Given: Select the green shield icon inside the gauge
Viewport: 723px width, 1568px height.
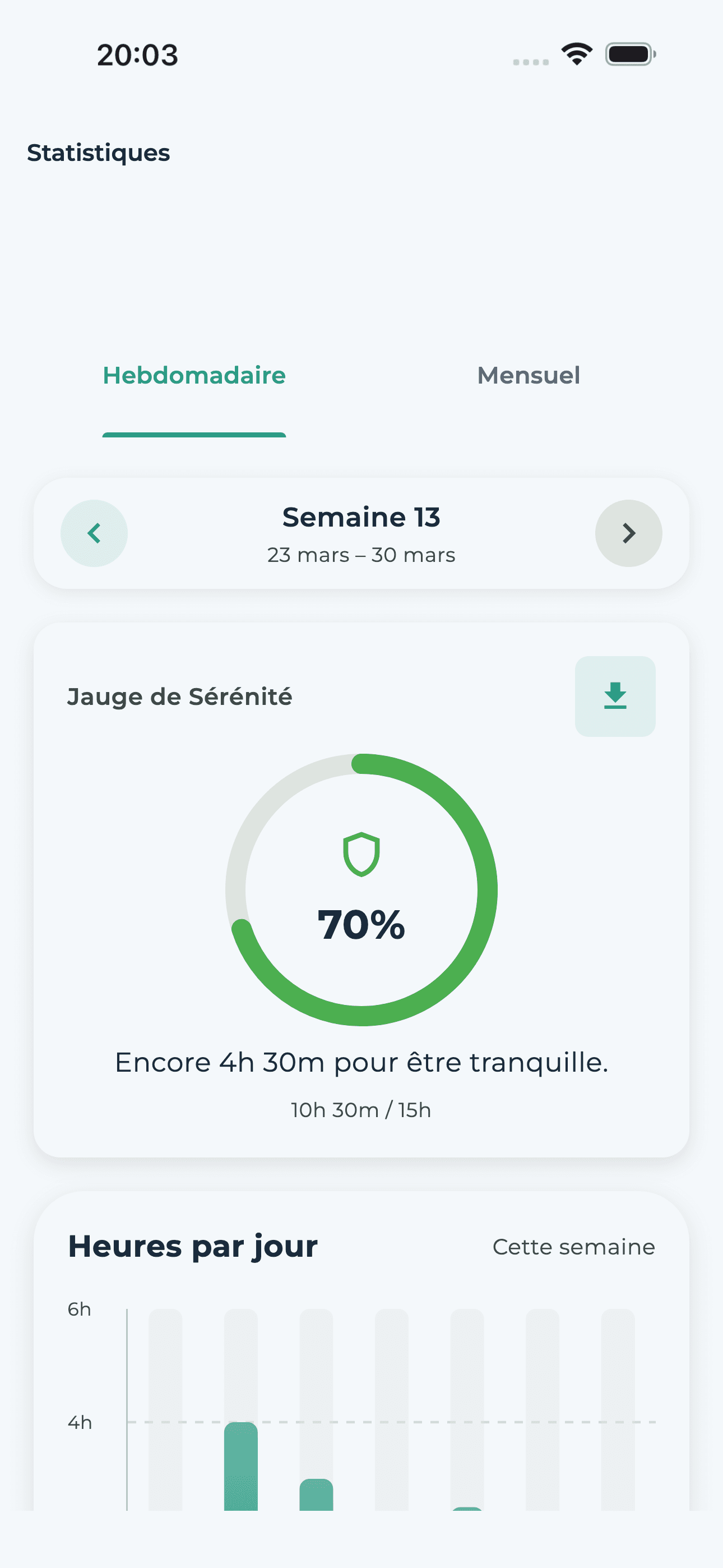Looking at the screenshot, I should pos(361,854).
